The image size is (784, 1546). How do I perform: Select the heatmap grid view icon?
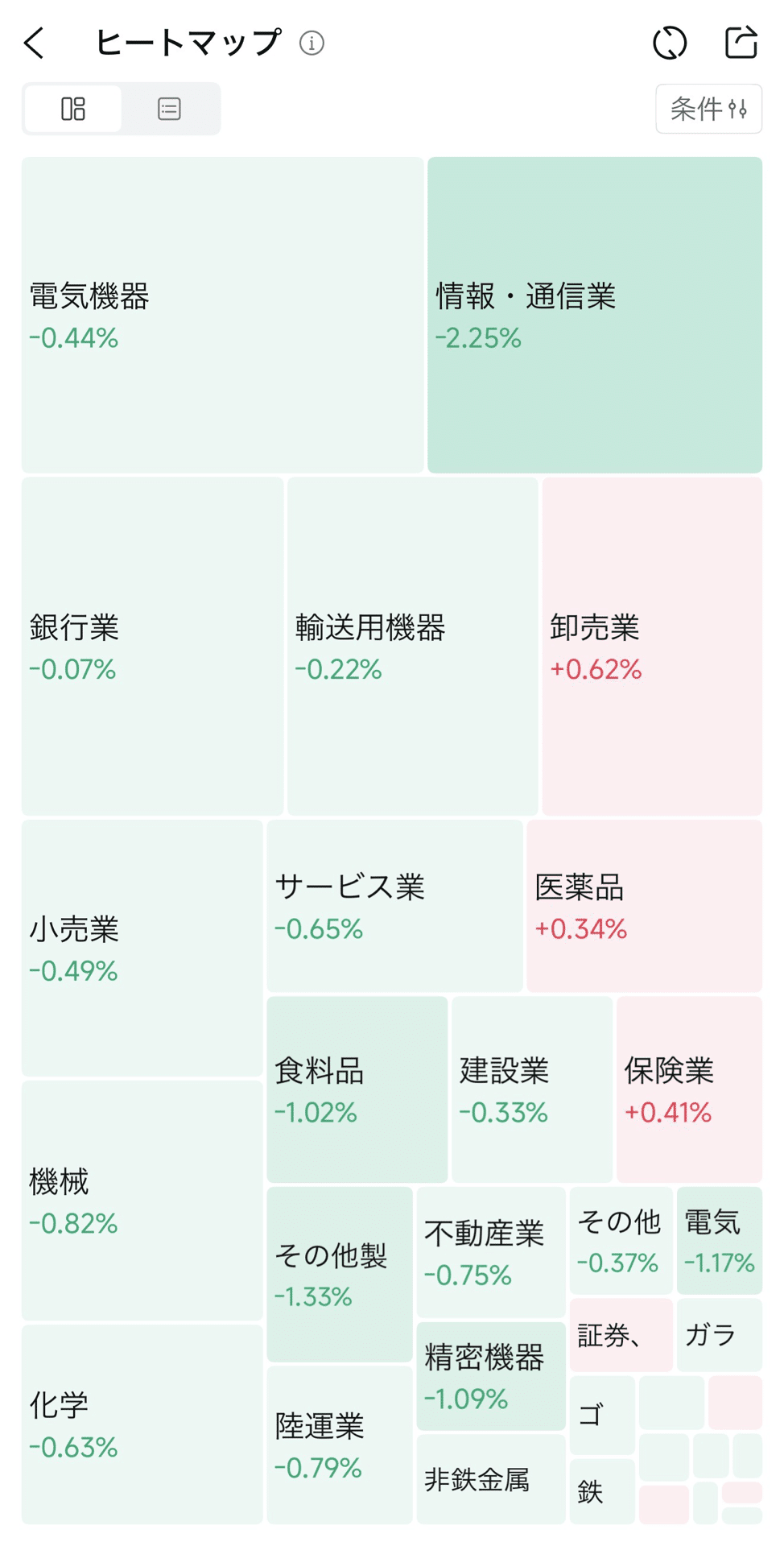coord(72,109)
